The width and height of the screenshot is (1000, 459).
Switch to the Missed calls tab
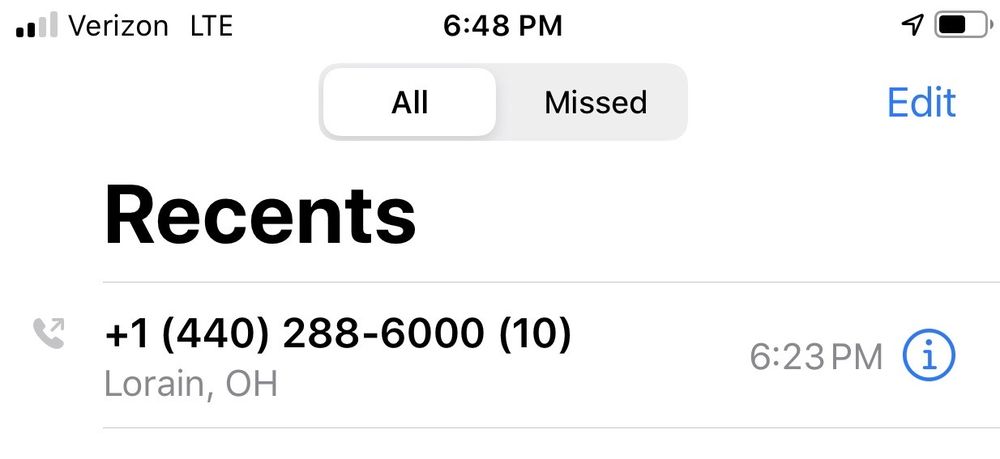(595, 102)
